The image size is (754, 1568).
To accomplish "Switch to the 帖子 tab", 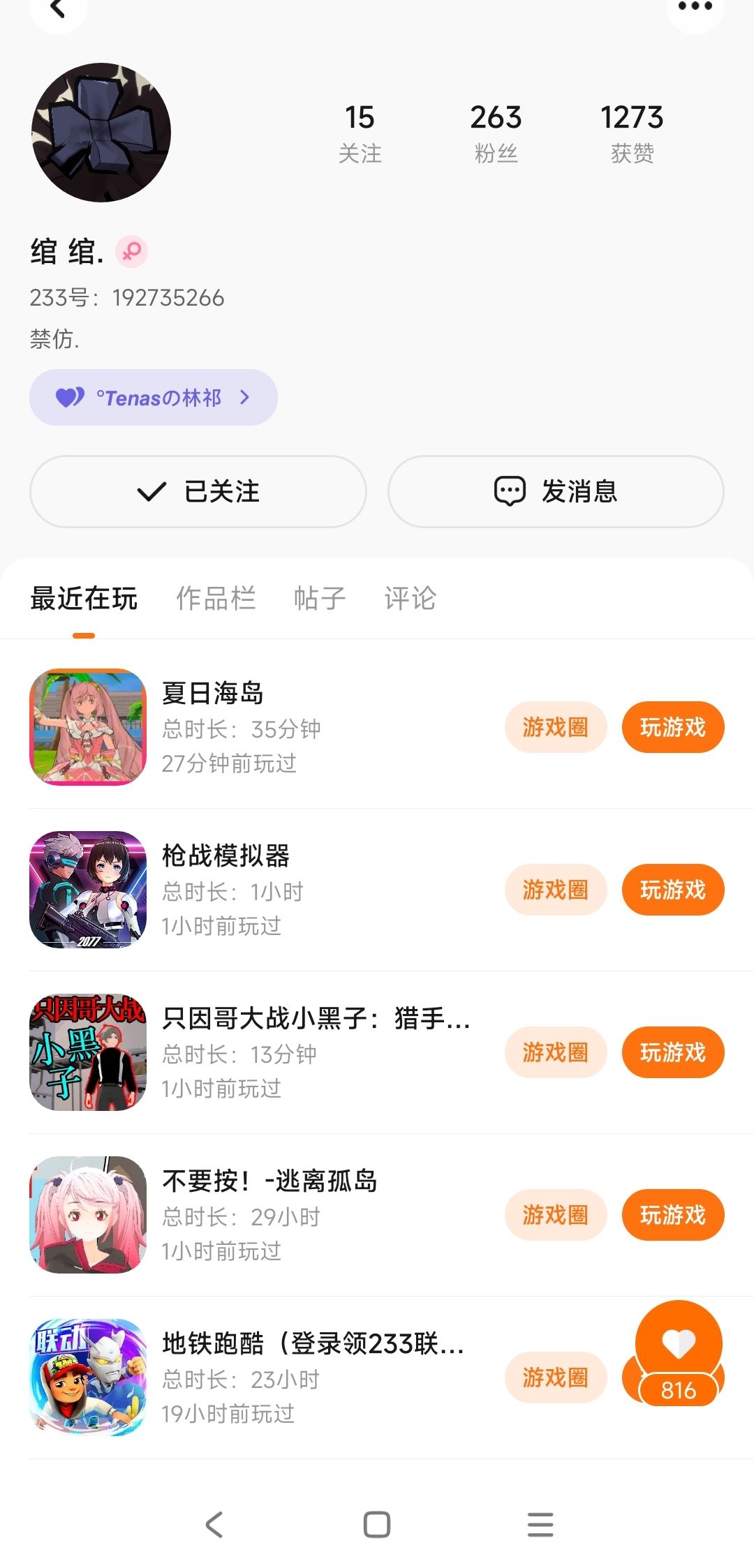I will click(x=320, y=598).
